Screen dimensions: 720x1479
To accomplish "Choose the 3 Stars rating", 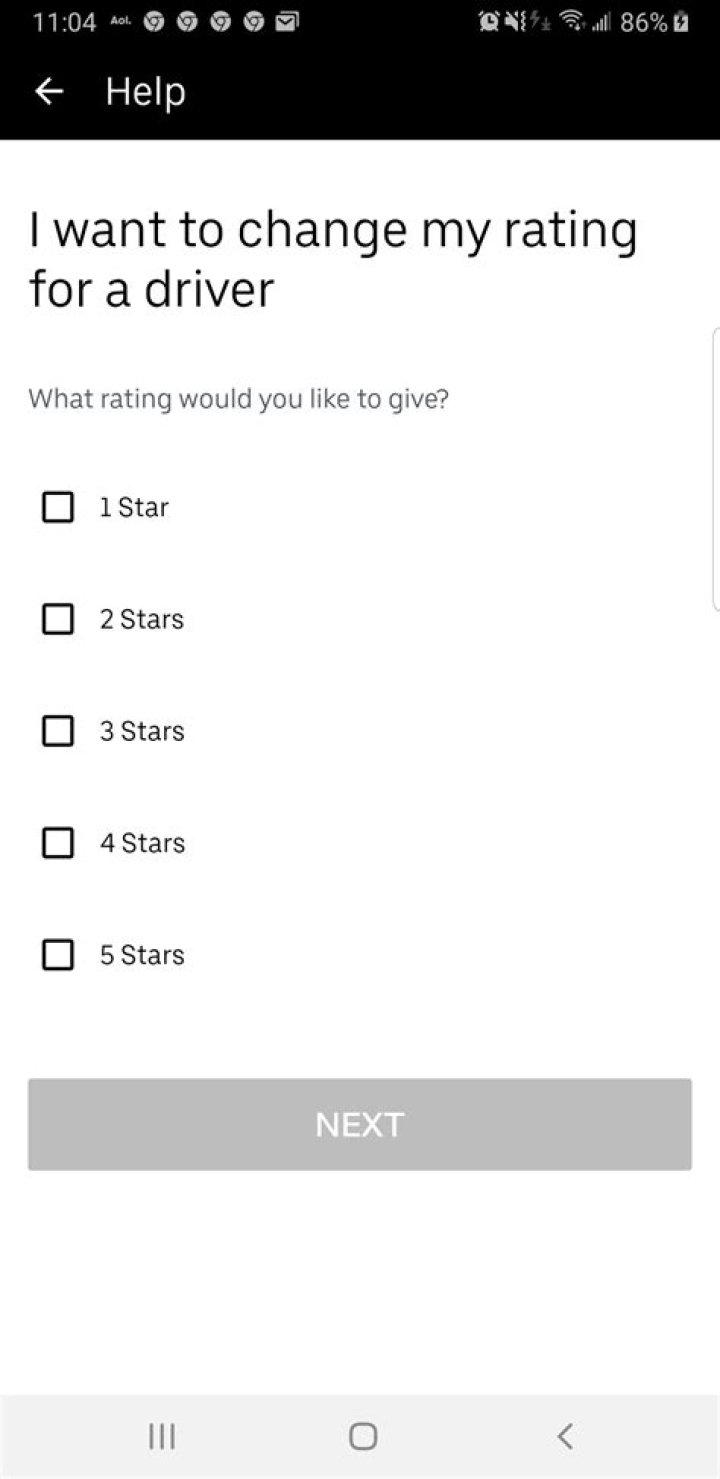I will tap(58, 731).
